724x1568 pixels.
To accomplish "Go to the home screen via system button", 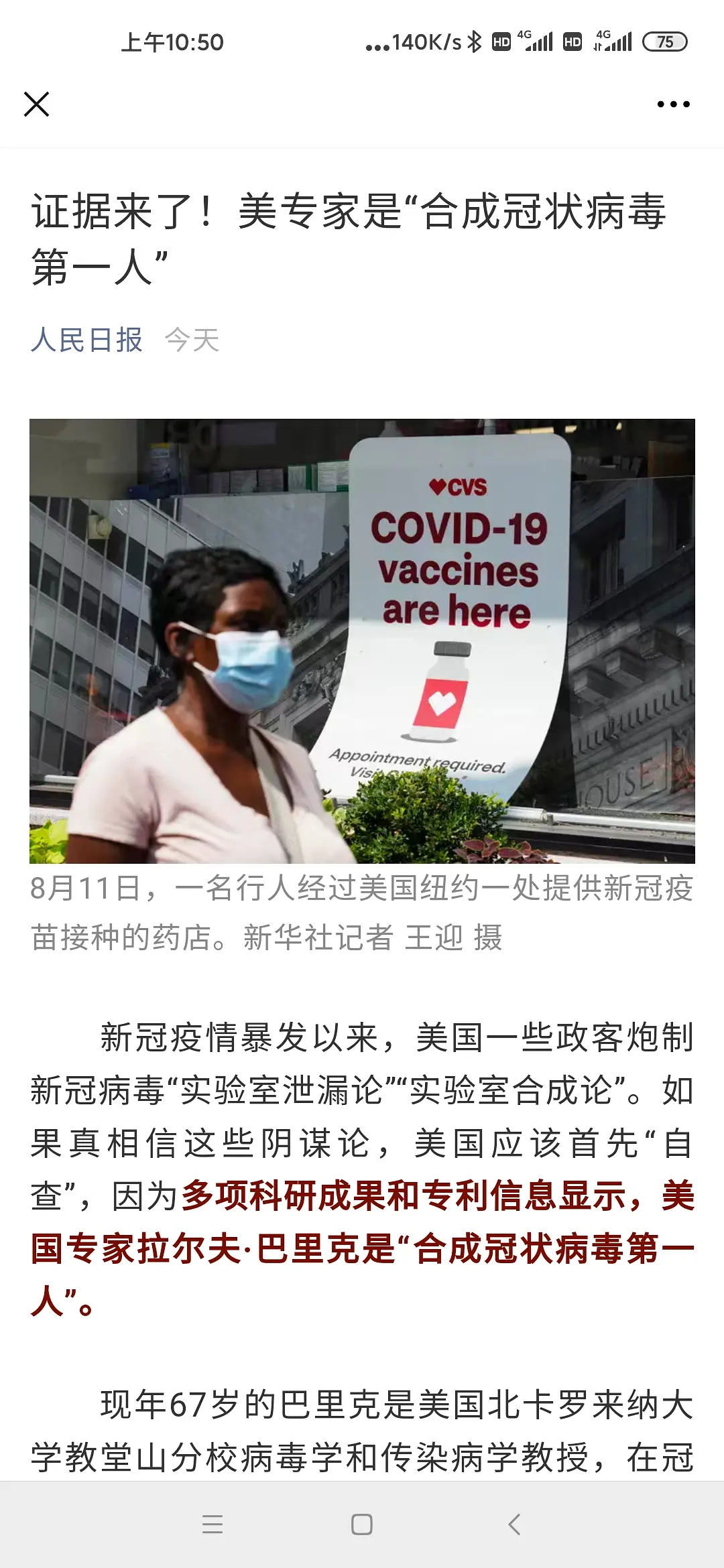I will (362, 1524).
